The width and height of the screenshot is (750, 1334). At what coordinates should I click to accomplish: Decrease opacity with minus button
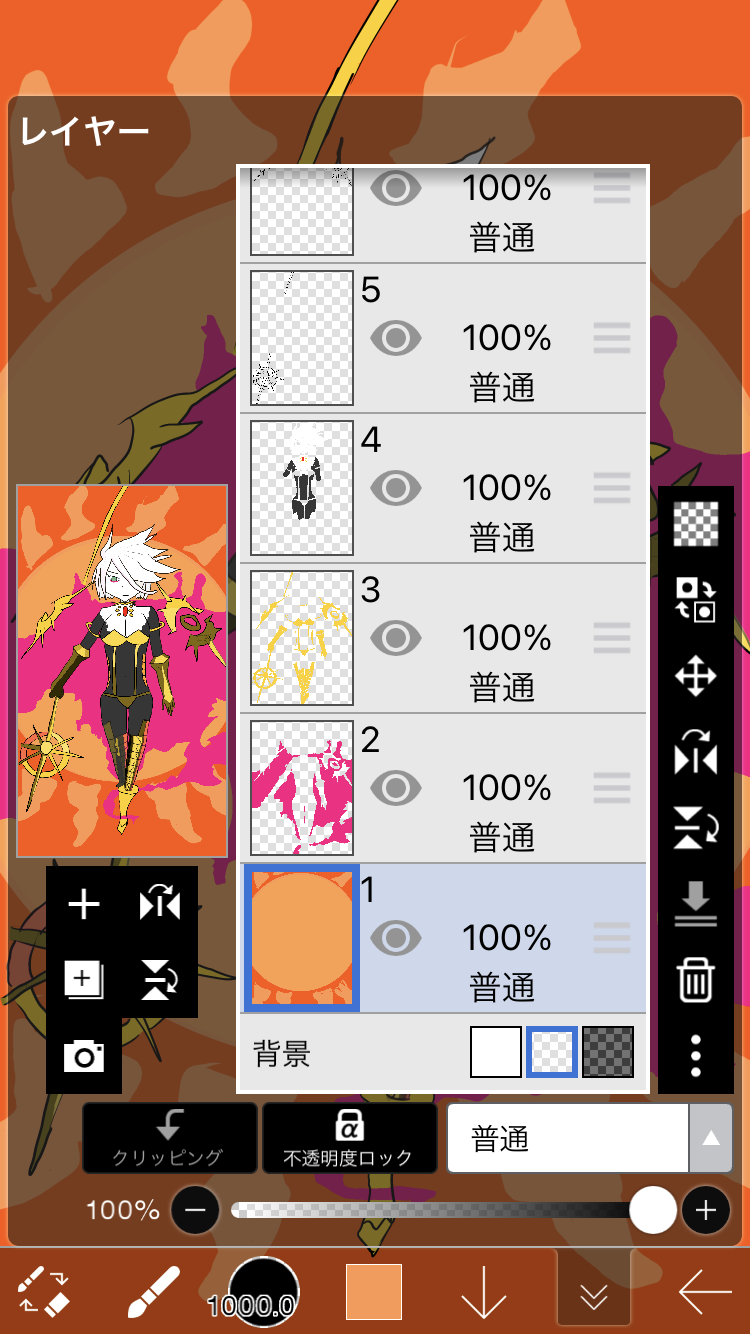(x=196, y=1211)
